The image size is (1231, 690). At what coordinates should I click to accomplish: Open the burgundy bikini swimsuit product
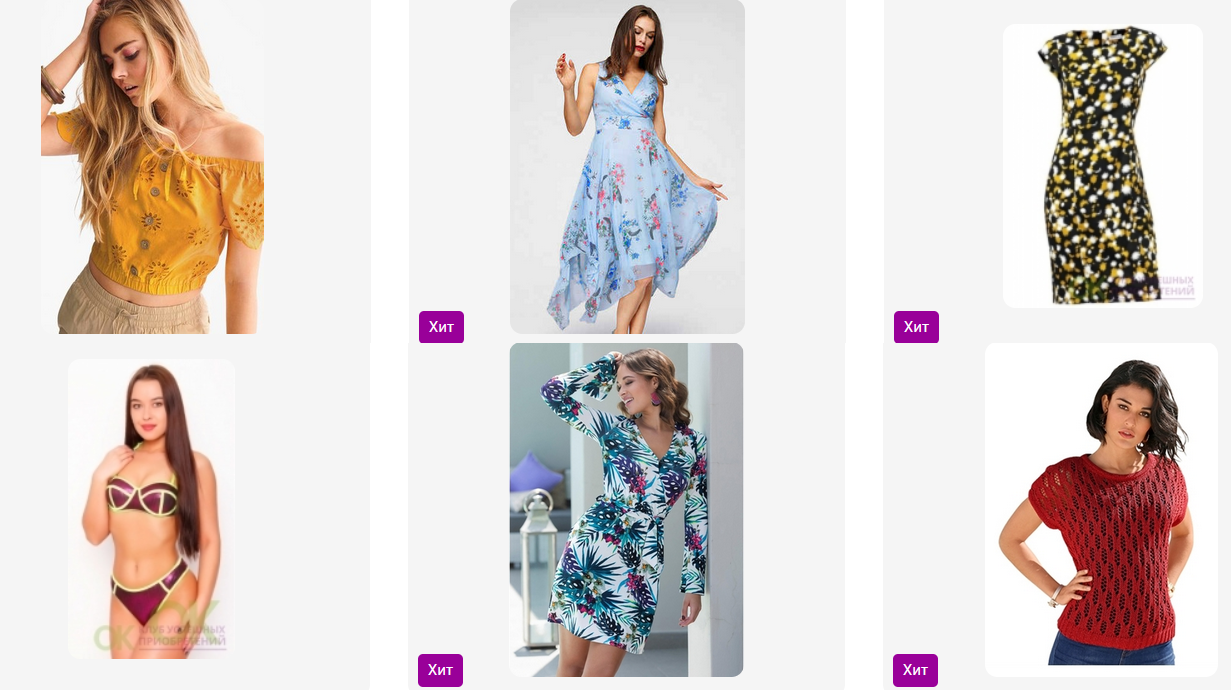point(152,509)
